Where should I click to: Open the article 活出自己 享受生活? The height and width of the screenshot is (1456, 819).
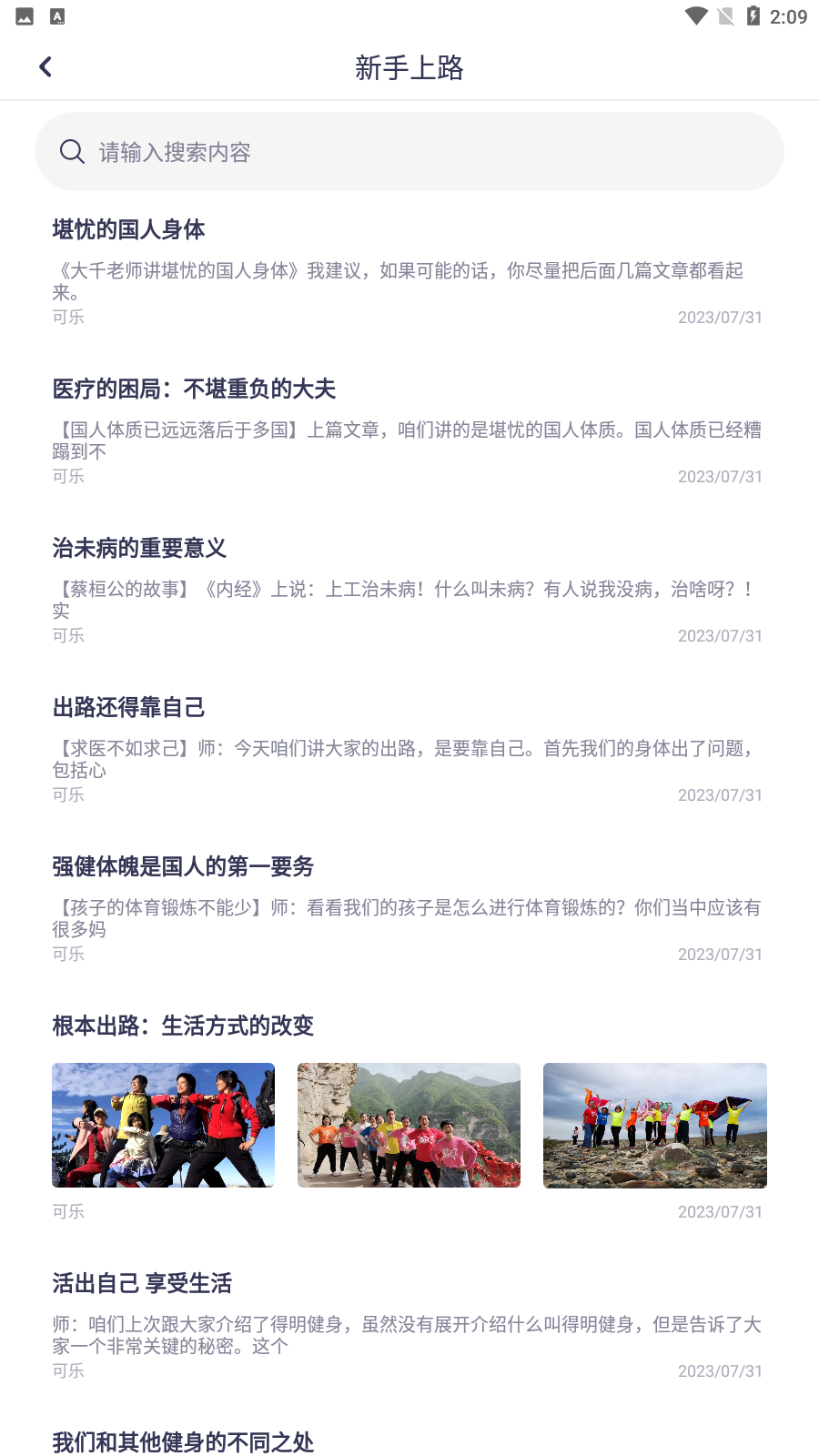point(142,1284)
